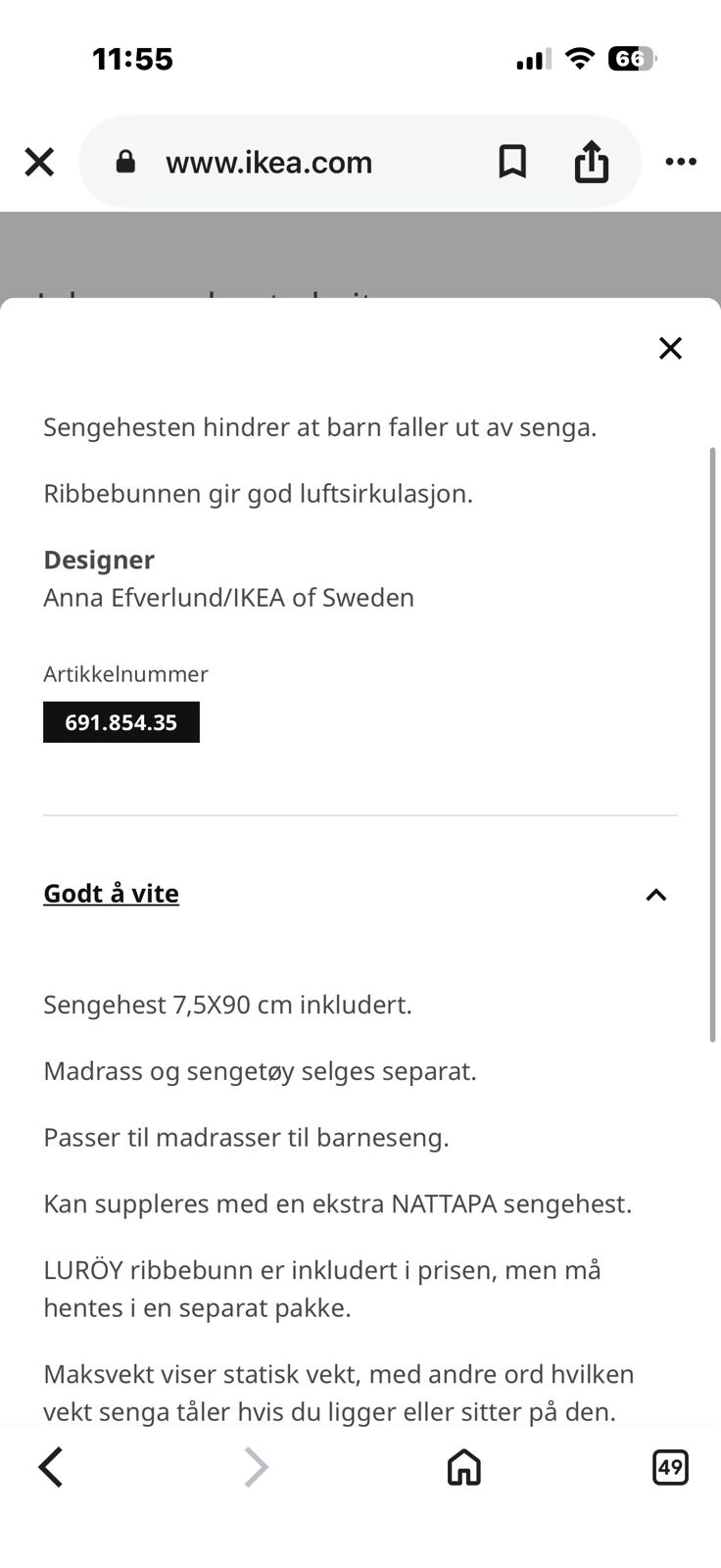This screenshot has width=721, height=1568.
Task: Tap the back navigation arrow
Action: (x=51, y=1467)
